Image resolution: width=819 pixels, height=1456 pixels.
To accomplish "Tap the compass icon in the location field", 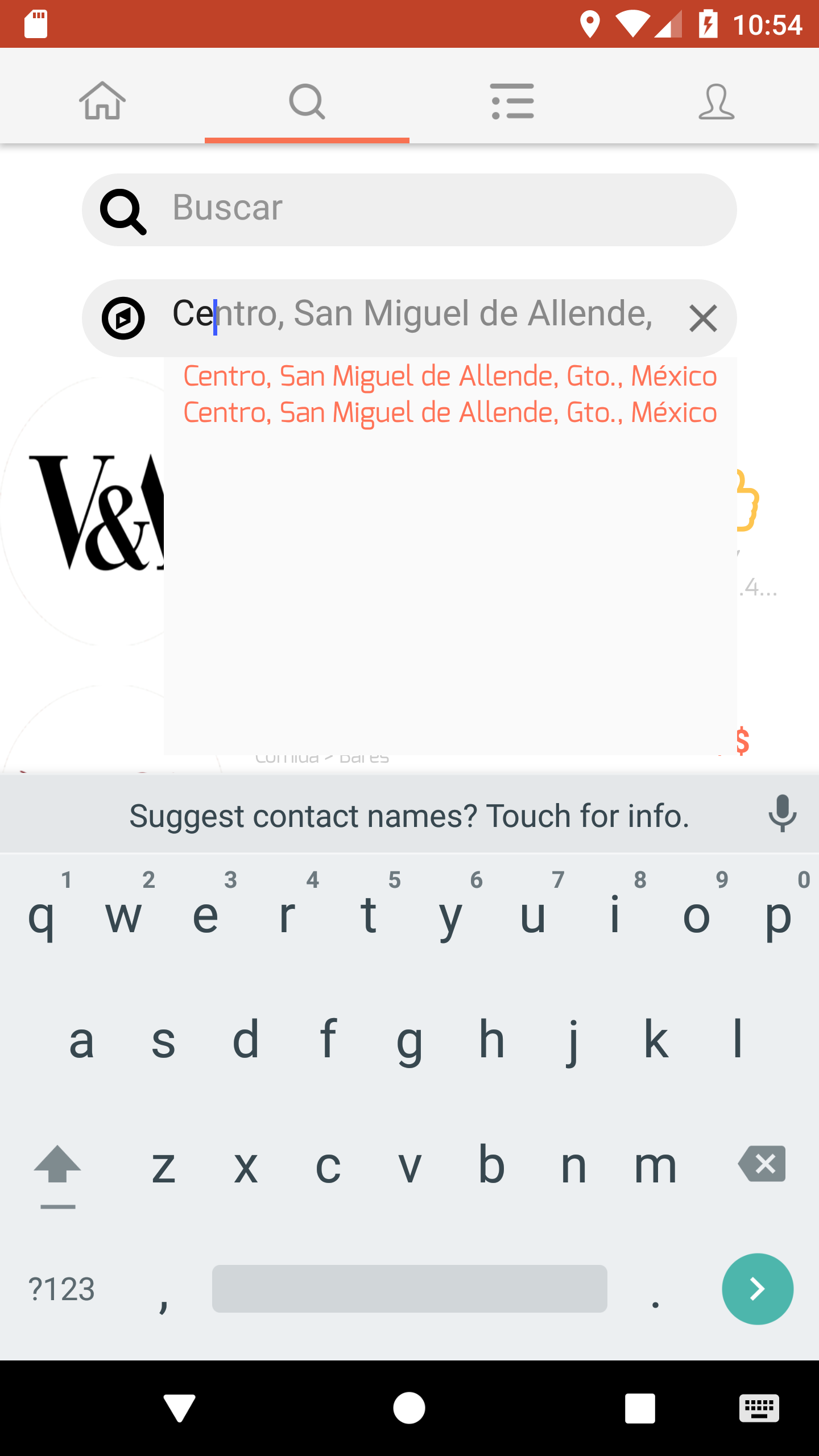I will pyautogui.click(x=125, y=318).
